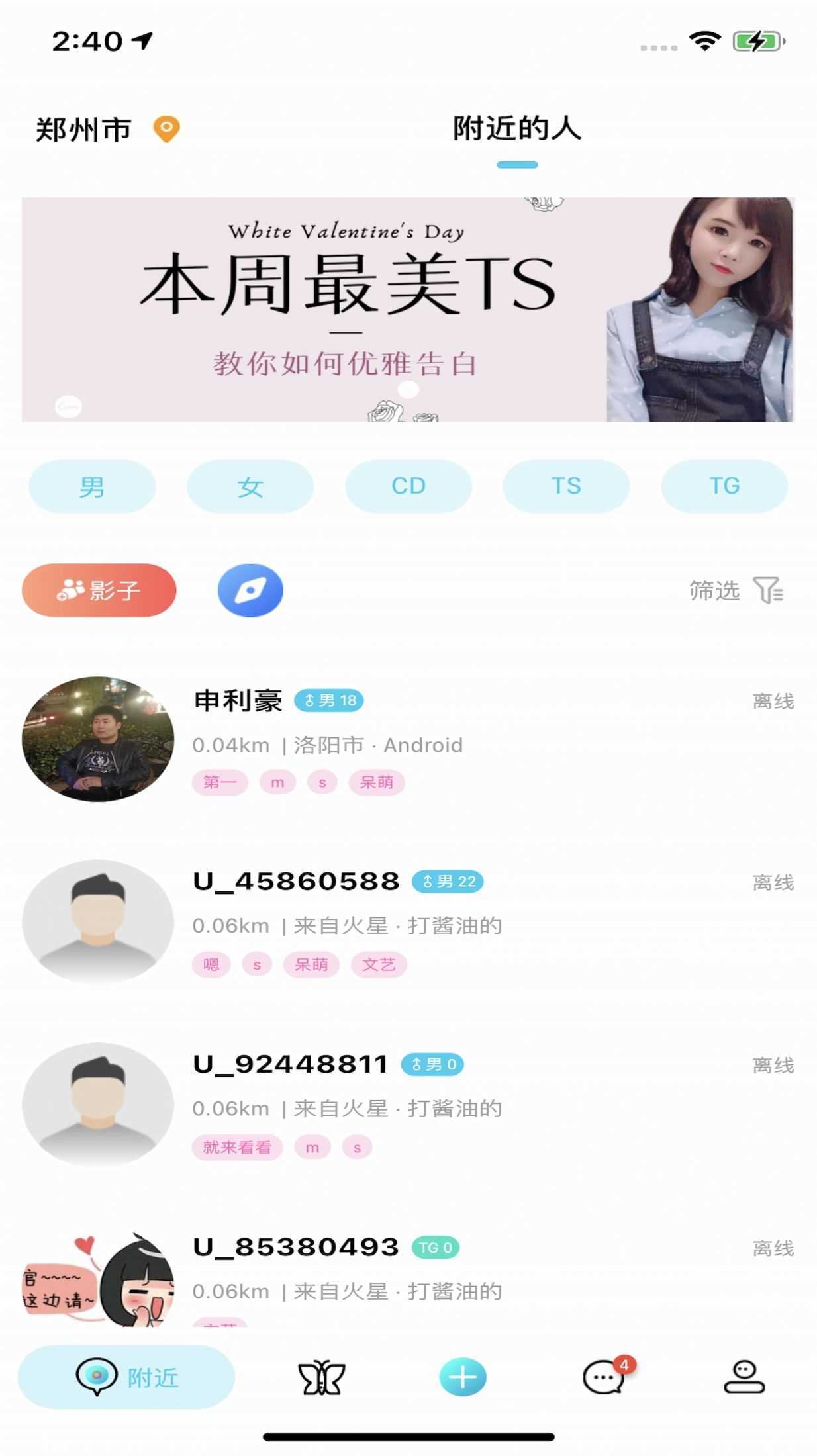Screen dimensions: 817x1456
Task: Switch to the profile tab
Action: pyautogui.click(x=744, y=1377)
